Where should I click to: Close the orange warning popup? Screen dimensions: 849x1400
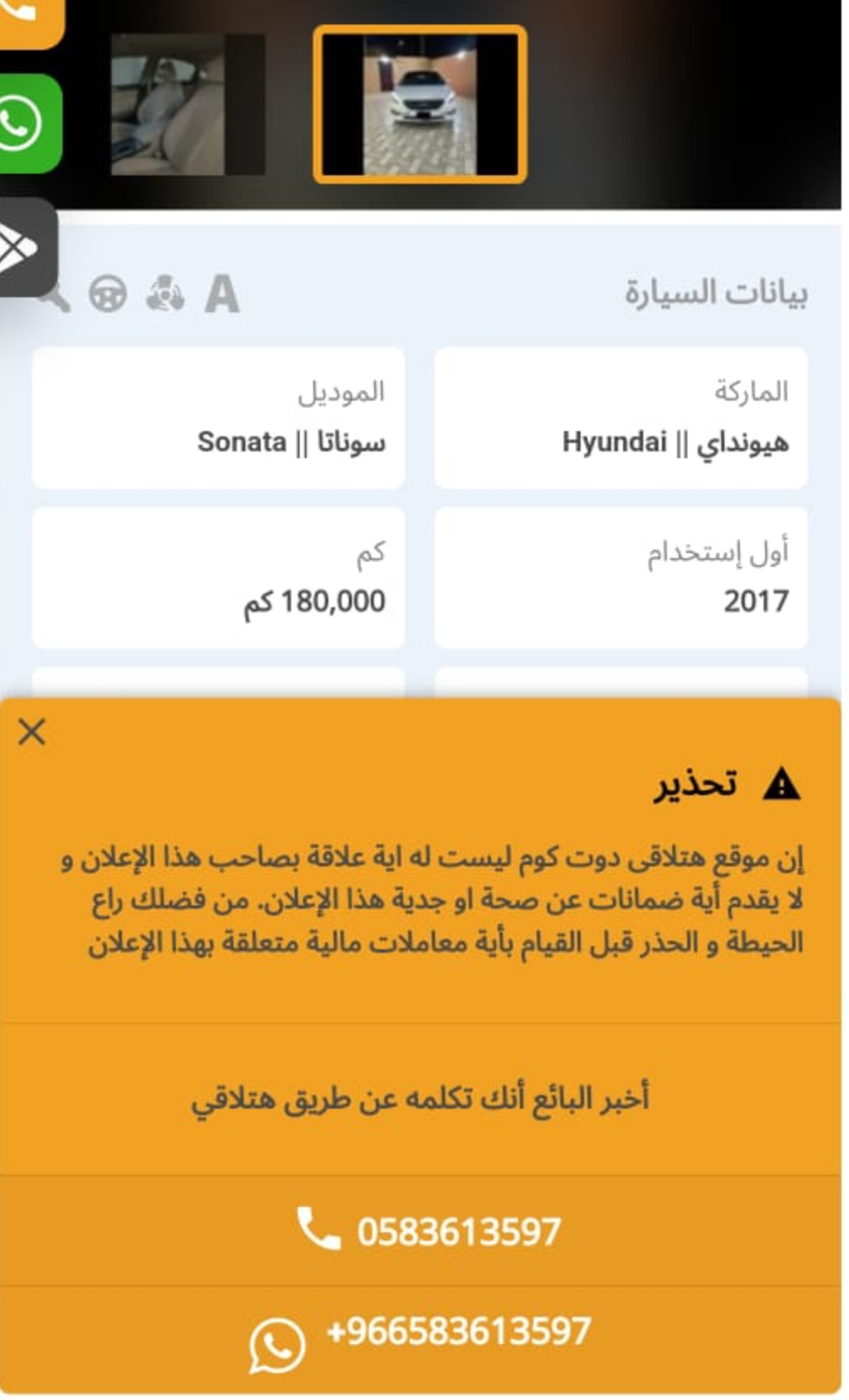click(x=31, y=732)
